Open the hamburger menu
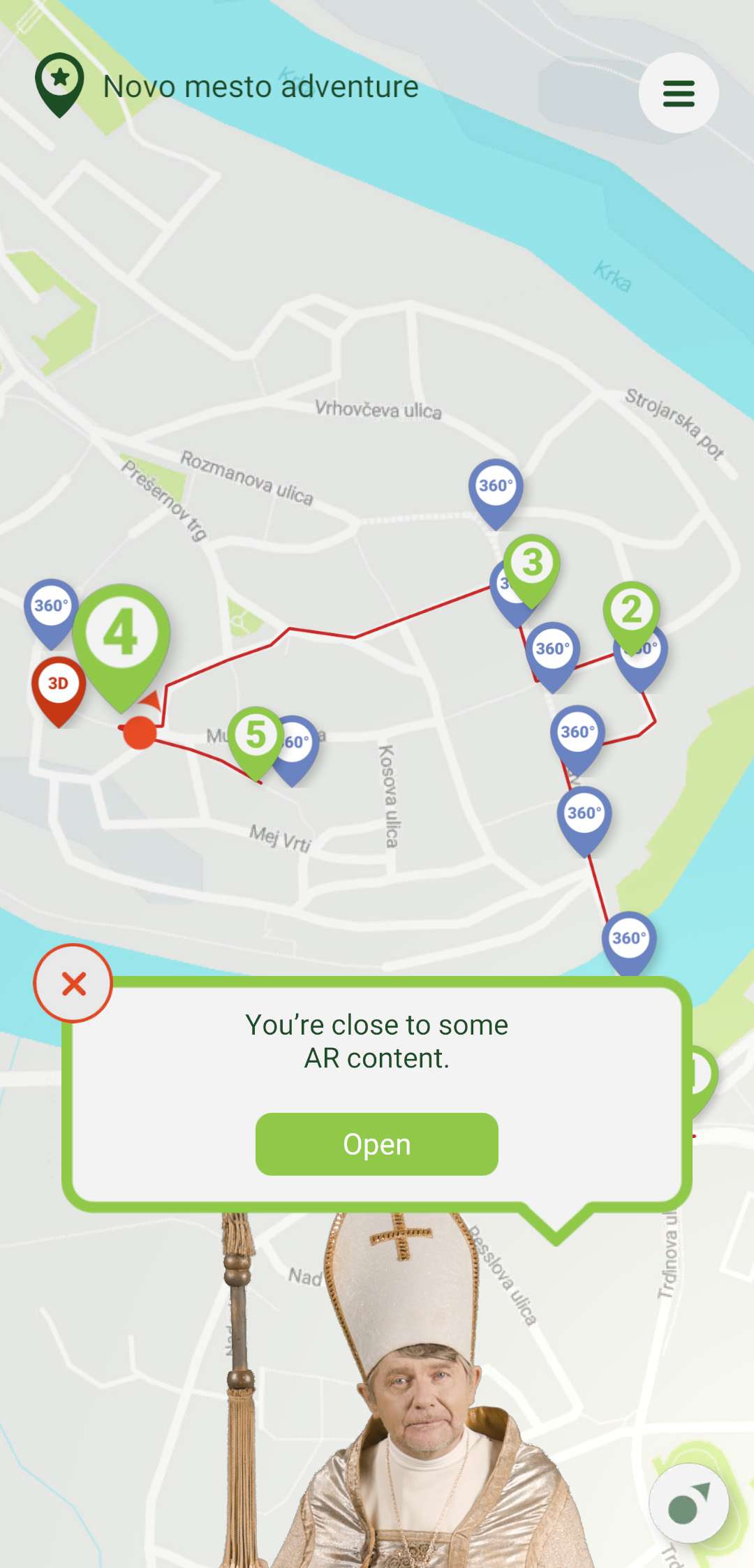754x1568 pixels. 678,93
